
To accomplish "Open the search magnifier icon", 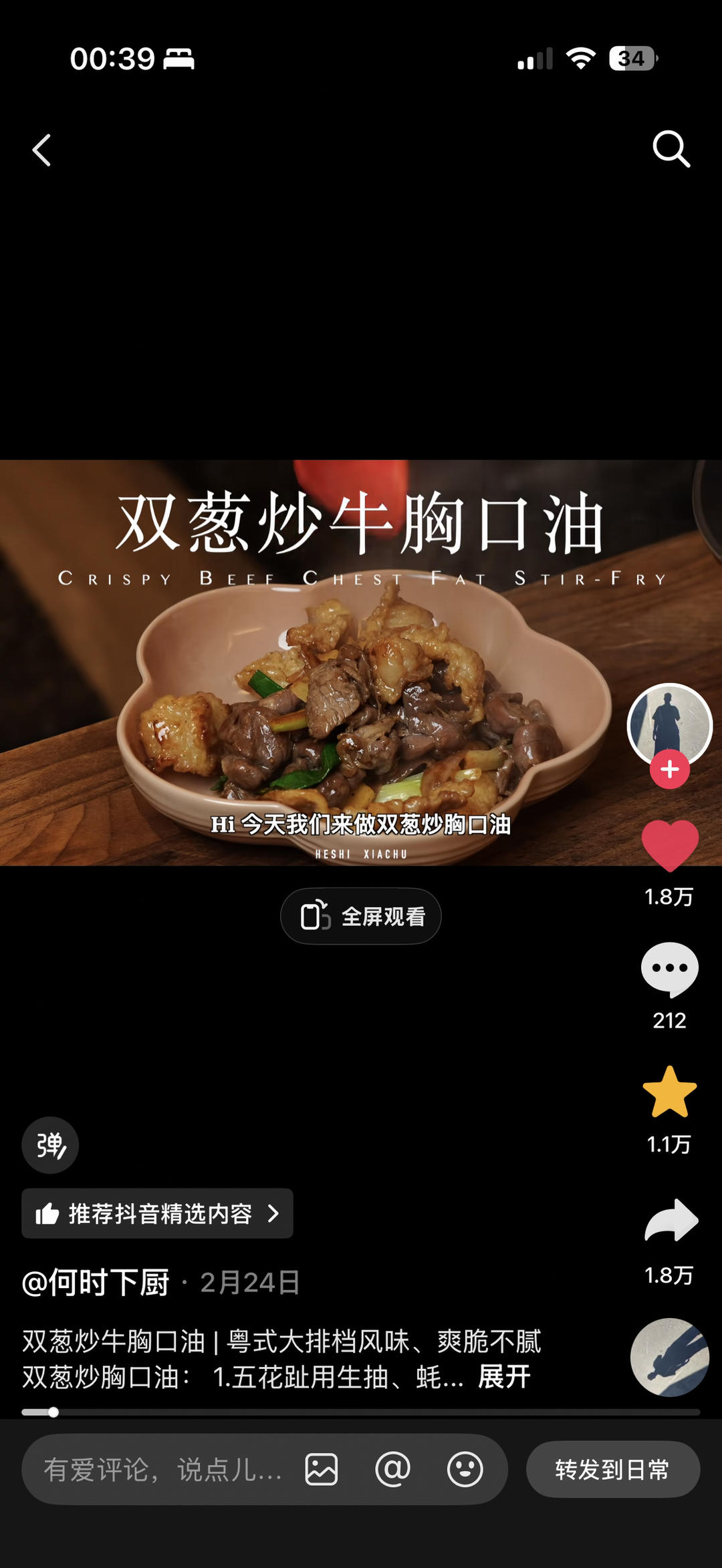I will pos(671,148).
